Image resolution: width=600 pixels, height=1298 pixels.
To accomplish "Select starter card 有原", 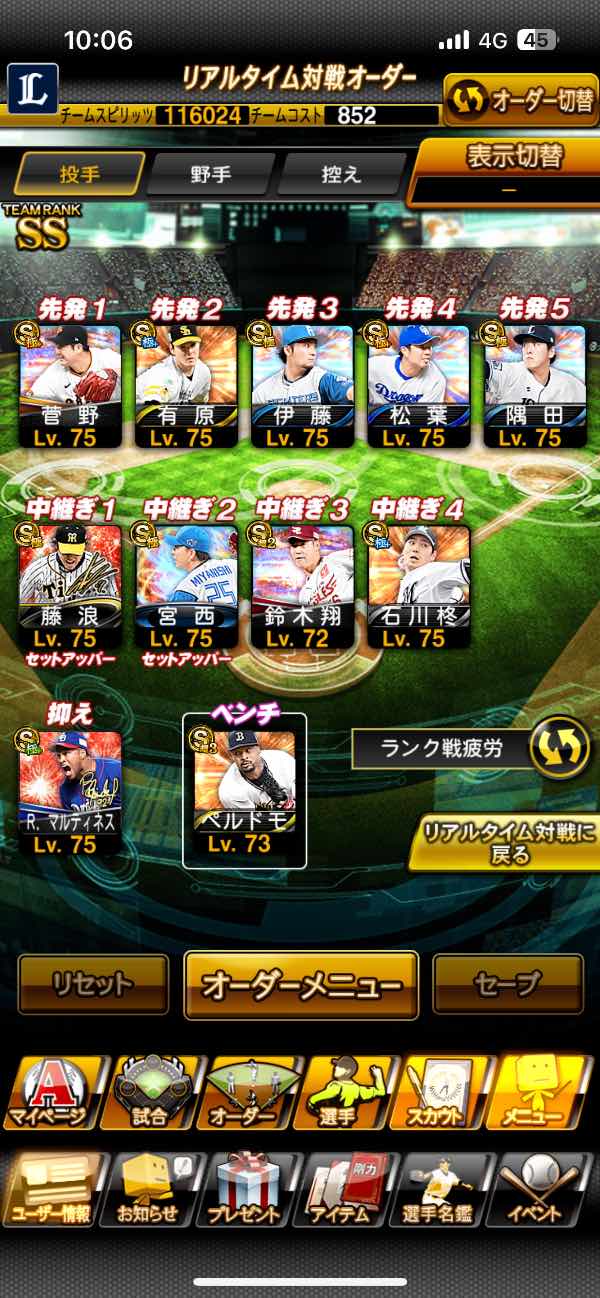I will 186,385.
